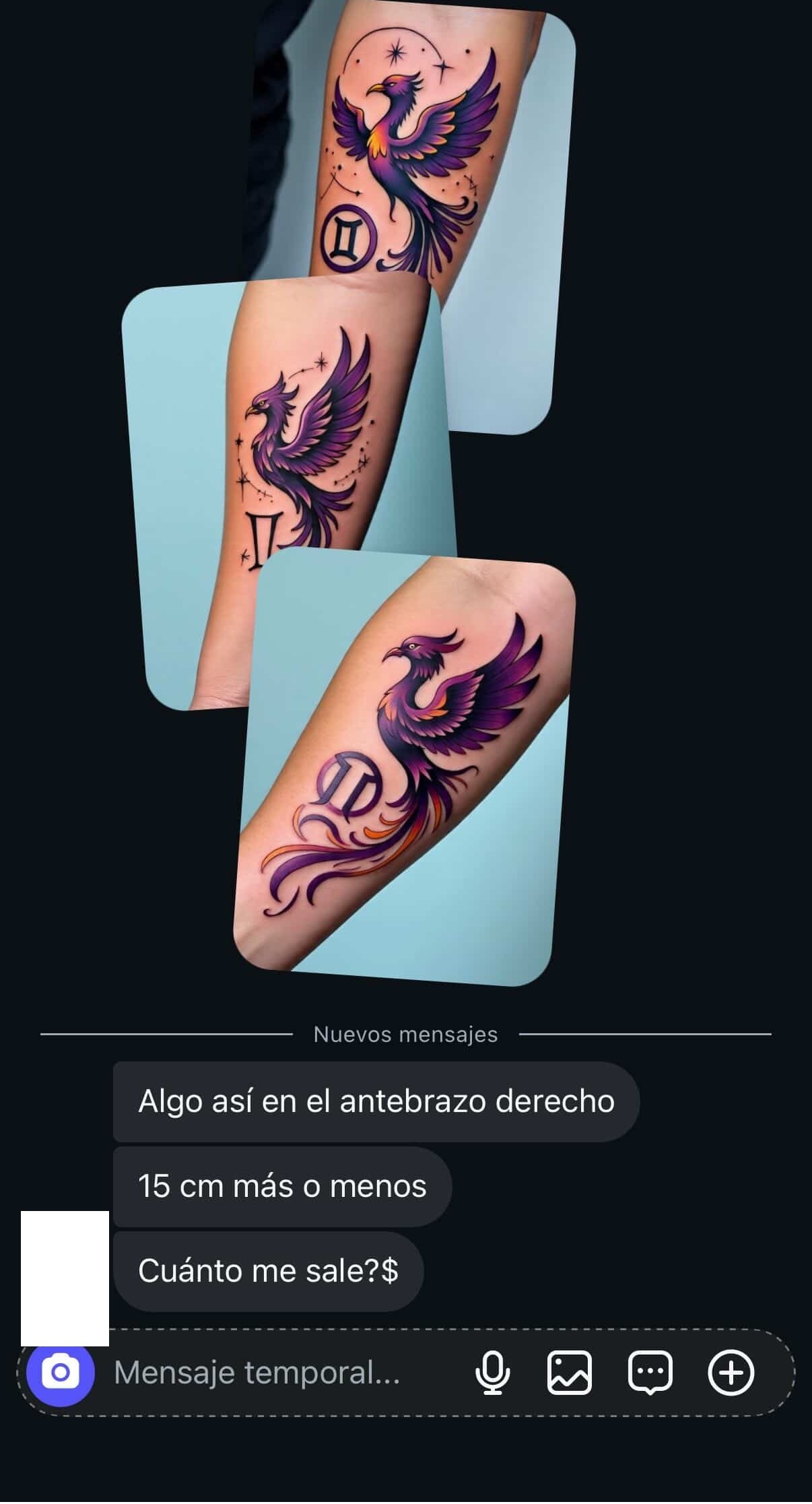The width and height of the screenshot is (812, 1504).
Task: Open the photo gallery picker
Action: click(x=570, y=1373)
